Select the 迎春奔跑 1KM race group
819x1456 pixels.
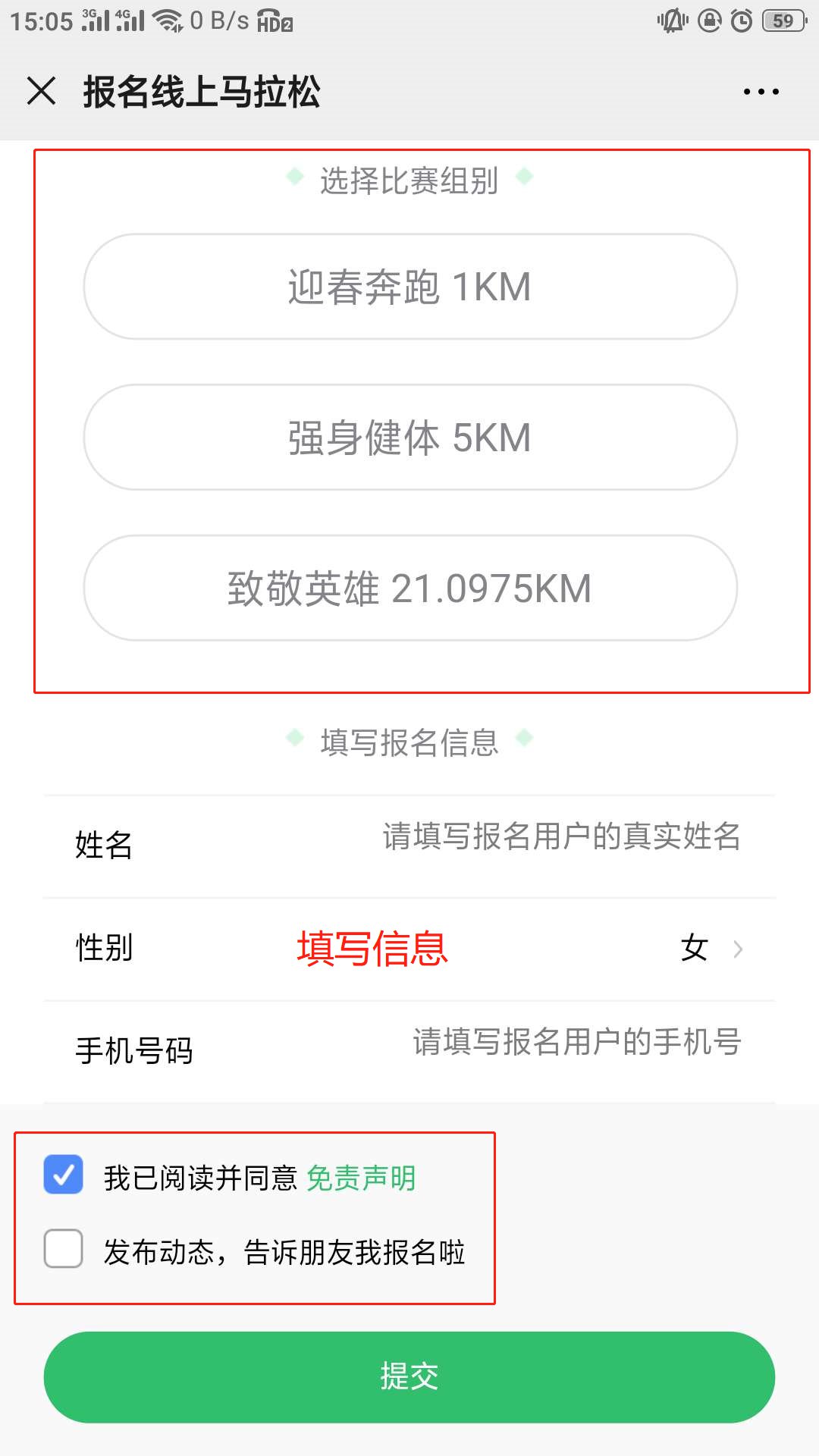click(409, 287)
